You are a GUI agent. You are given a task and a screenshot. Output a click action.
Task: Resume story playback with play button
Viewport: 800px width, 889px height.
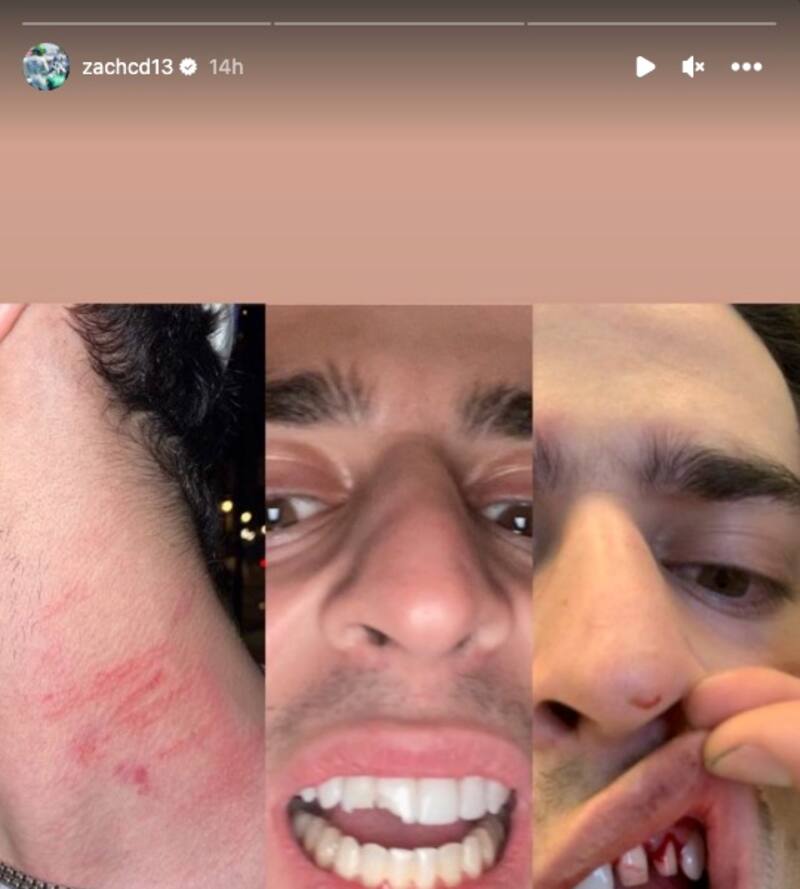pos(645,67)
